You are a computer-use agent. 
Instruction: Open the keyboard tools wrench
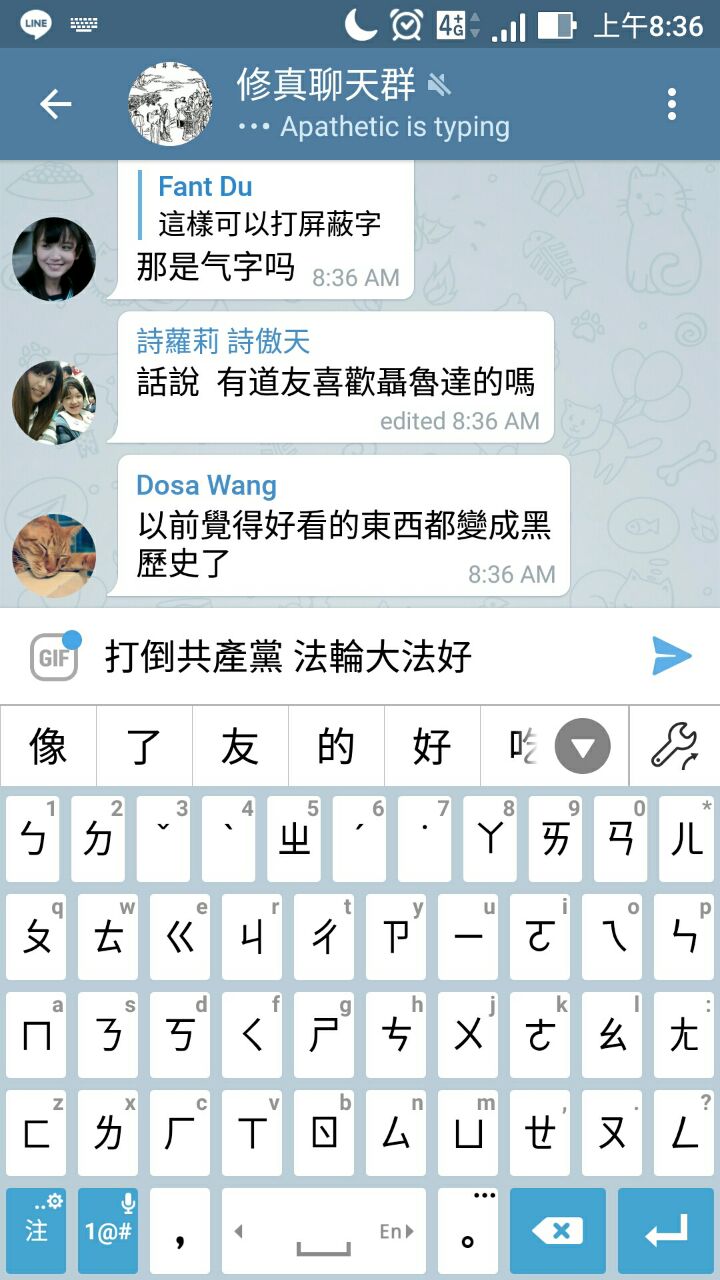tap(675, 746)
